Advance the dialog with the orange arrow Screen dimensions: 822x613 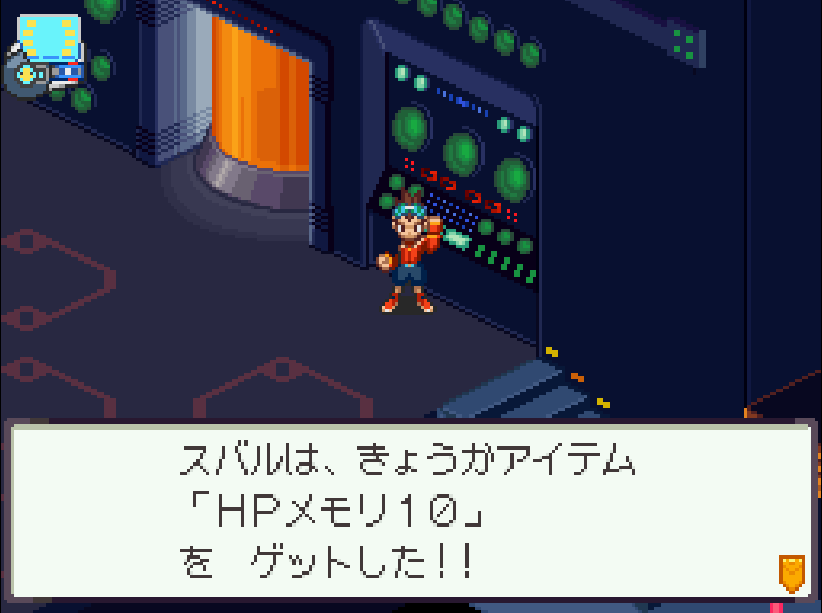pyautogui.click(x=791, y=573)
